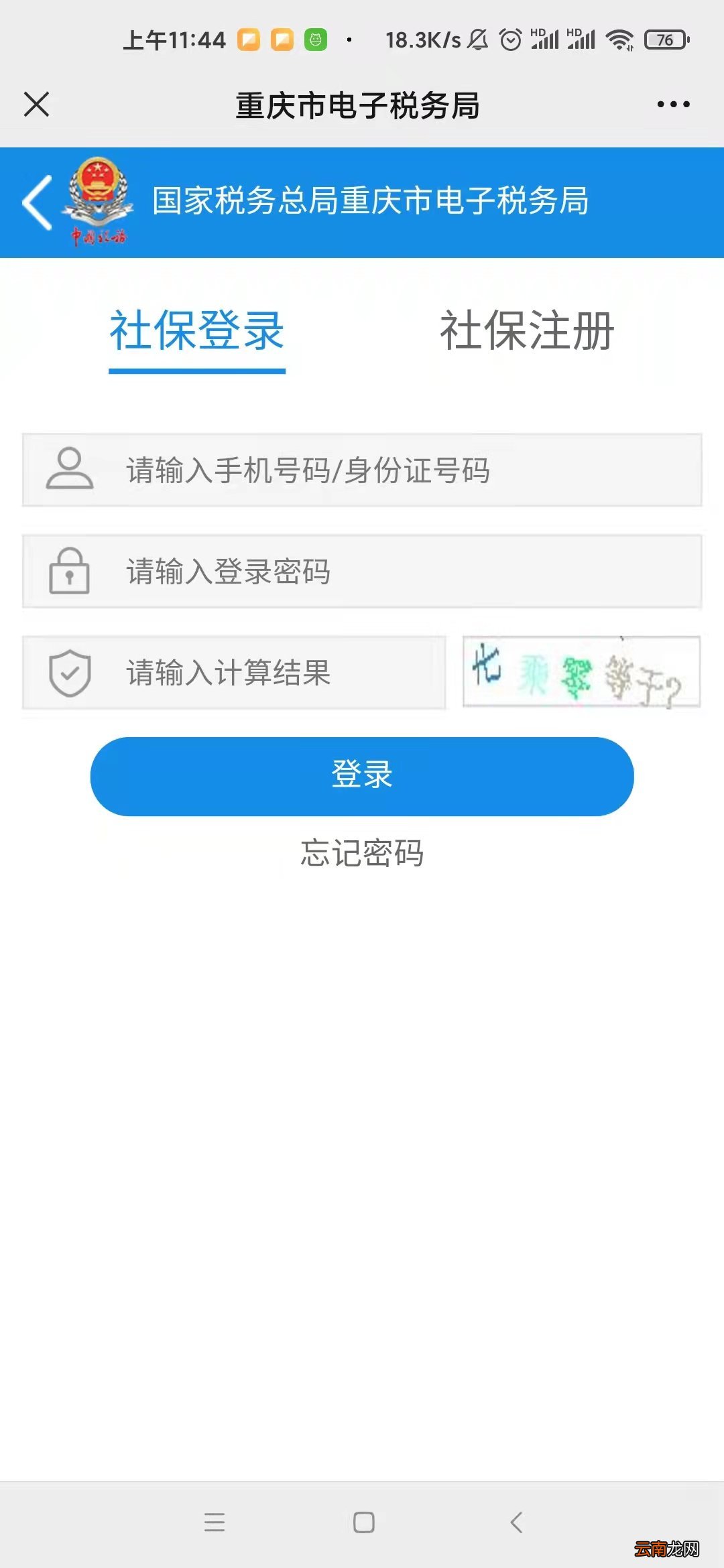Select the 社保登录 tab
Image resolution: width=724 pixels, height=1568 pixels.
pyautogui.click(x=196, y=330)
